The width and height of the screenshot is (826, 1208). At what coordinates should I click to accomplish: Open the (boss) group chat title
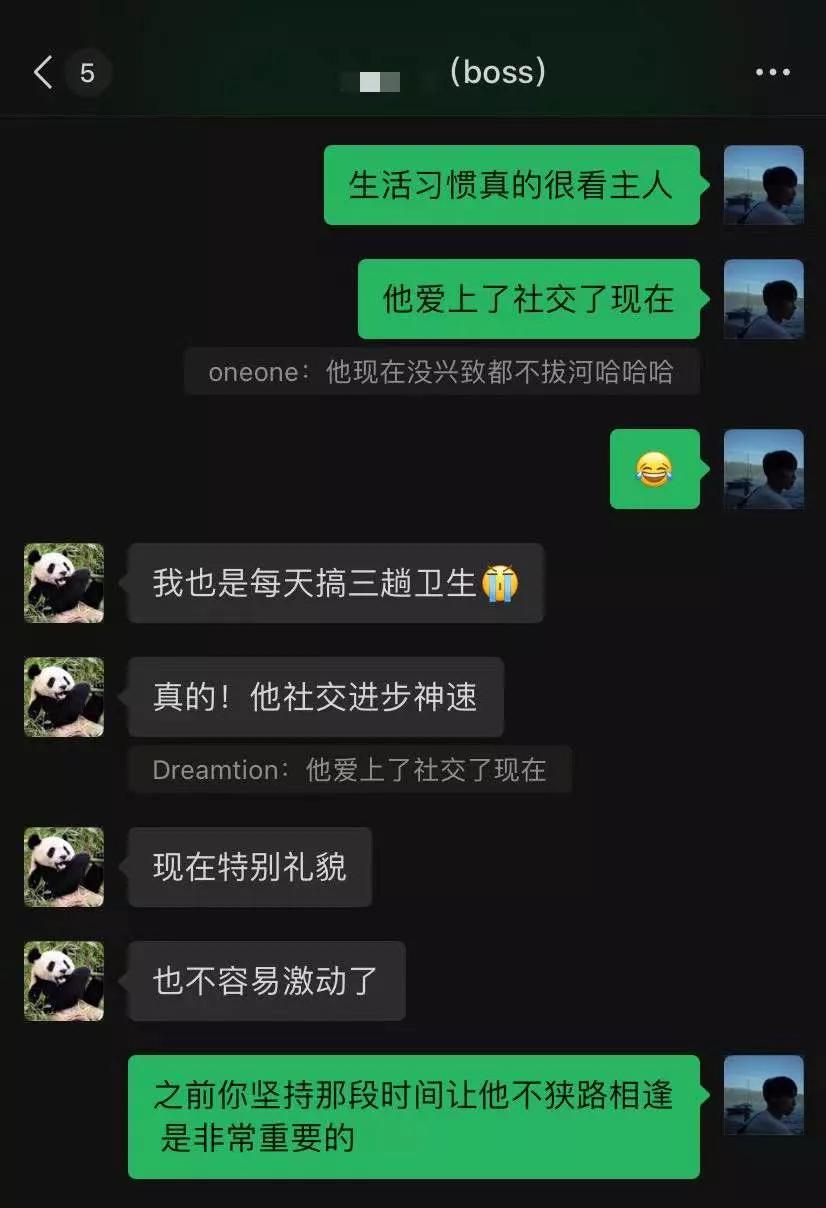pos(500,72)
